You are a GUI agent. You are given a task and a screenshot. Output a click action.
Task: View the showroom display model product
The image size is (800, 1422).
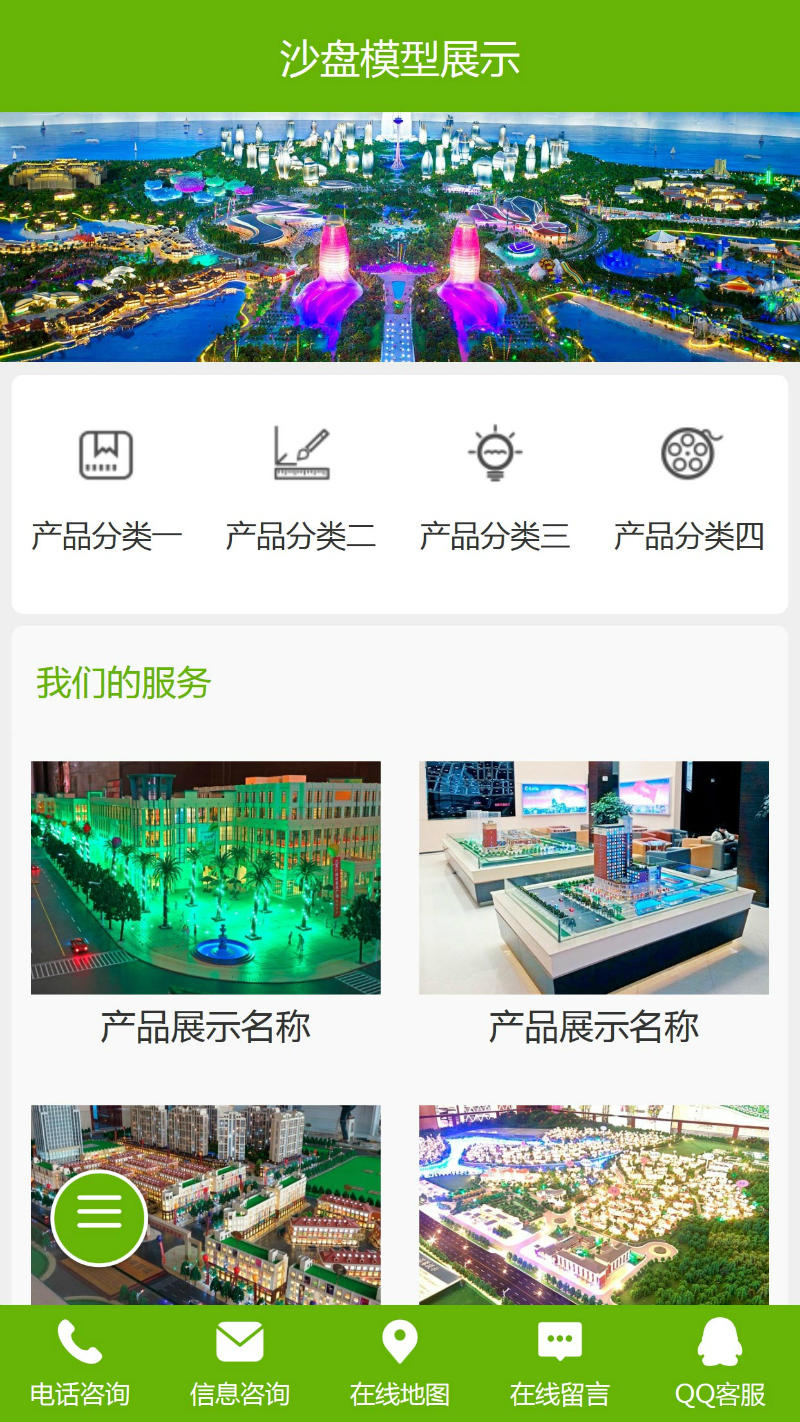(x=594, y=878)
